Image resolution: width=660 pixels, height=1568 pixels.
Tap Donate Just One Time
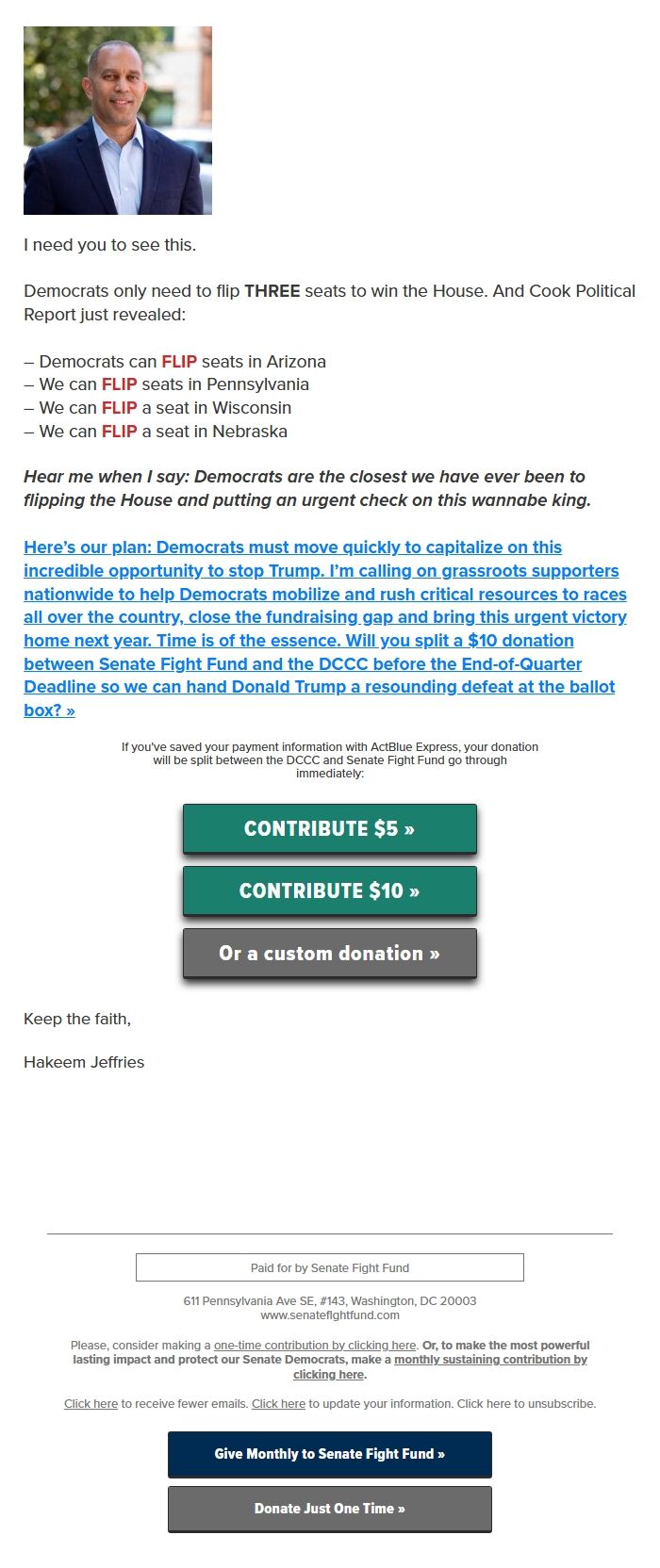tap(329, 1509)
